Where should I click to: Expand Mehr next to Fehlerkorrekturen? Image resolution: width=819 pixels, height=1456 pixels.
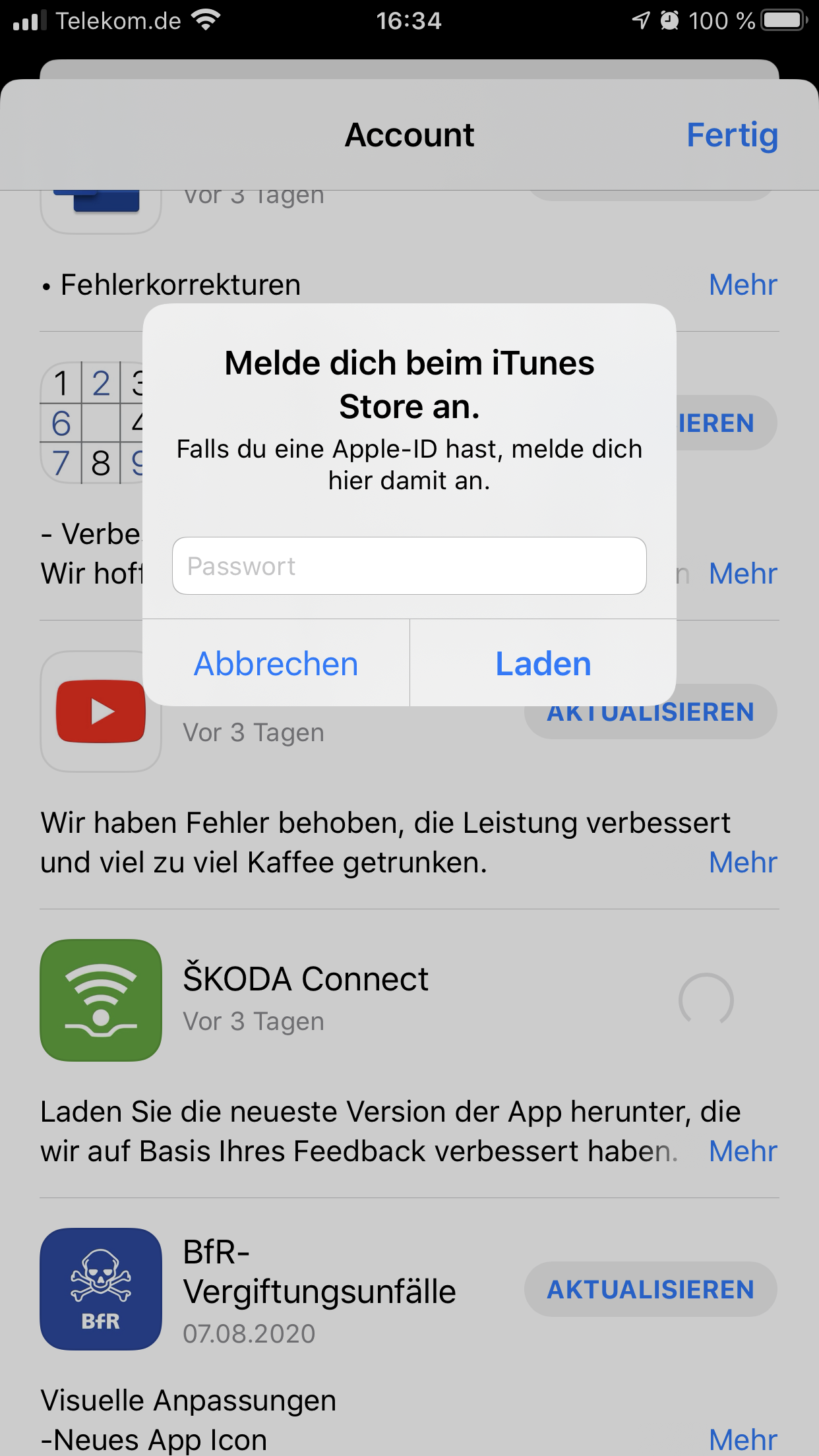pos(743,285)
